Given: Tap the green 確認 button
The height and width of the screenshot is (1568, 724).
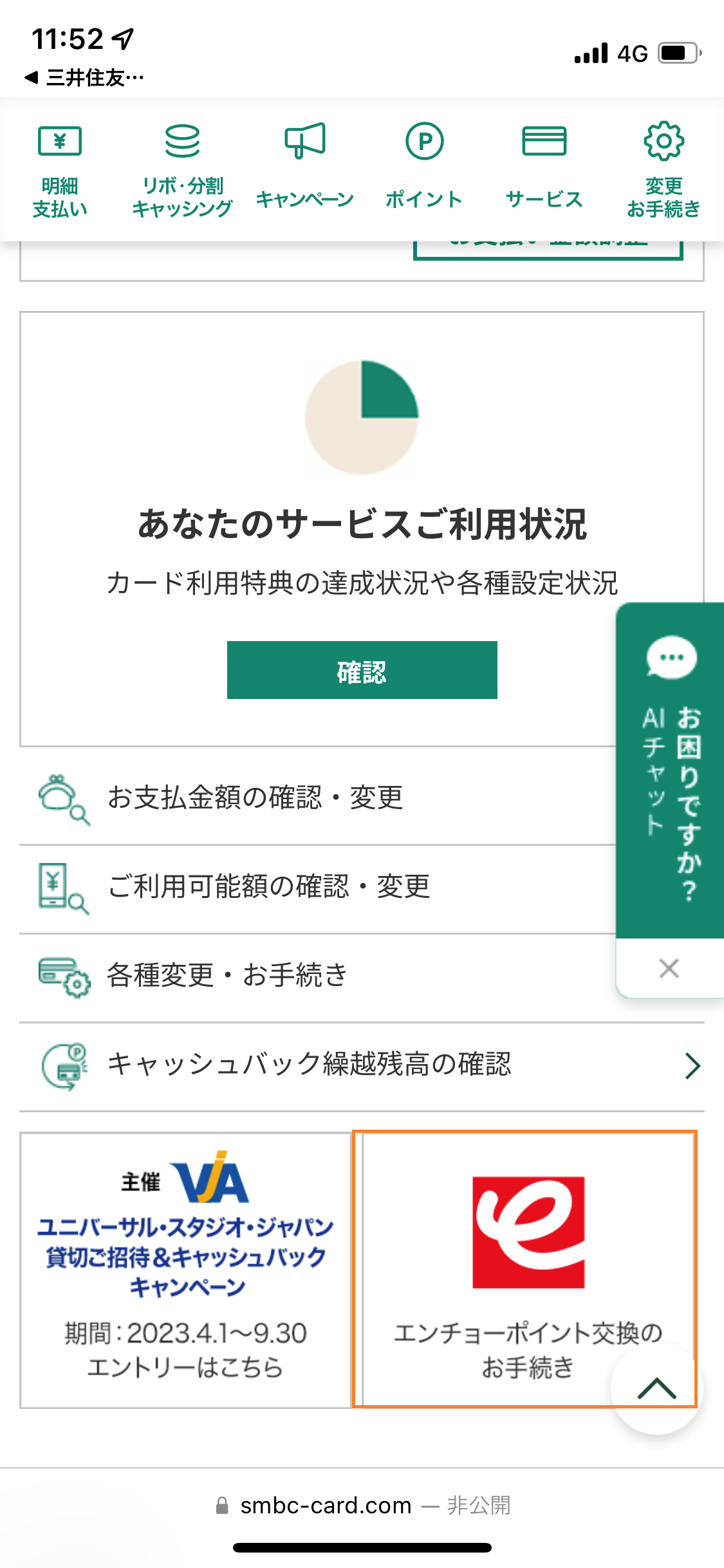Looking at the screenshot, I should point(362,670).
